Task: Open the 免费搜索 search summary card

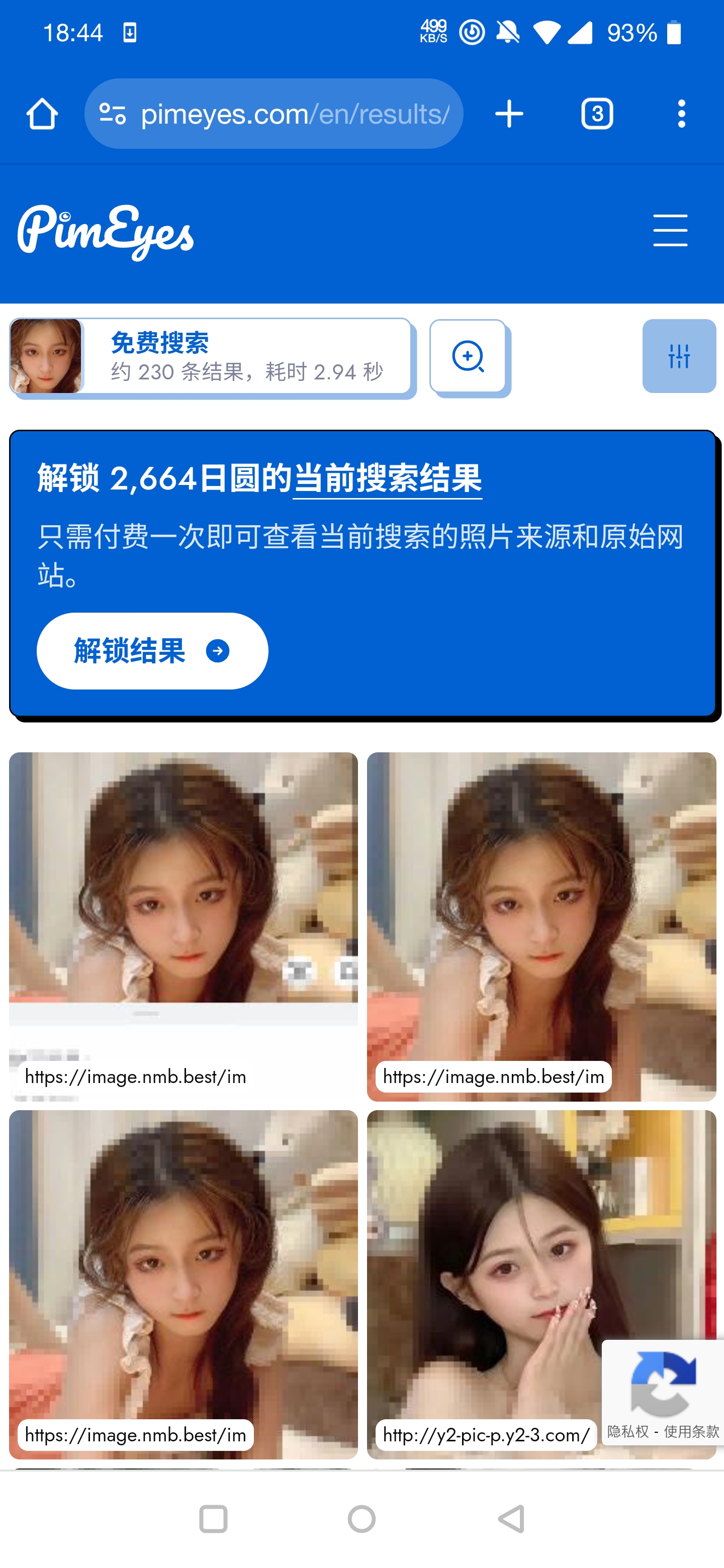Action: pos(211,356)
